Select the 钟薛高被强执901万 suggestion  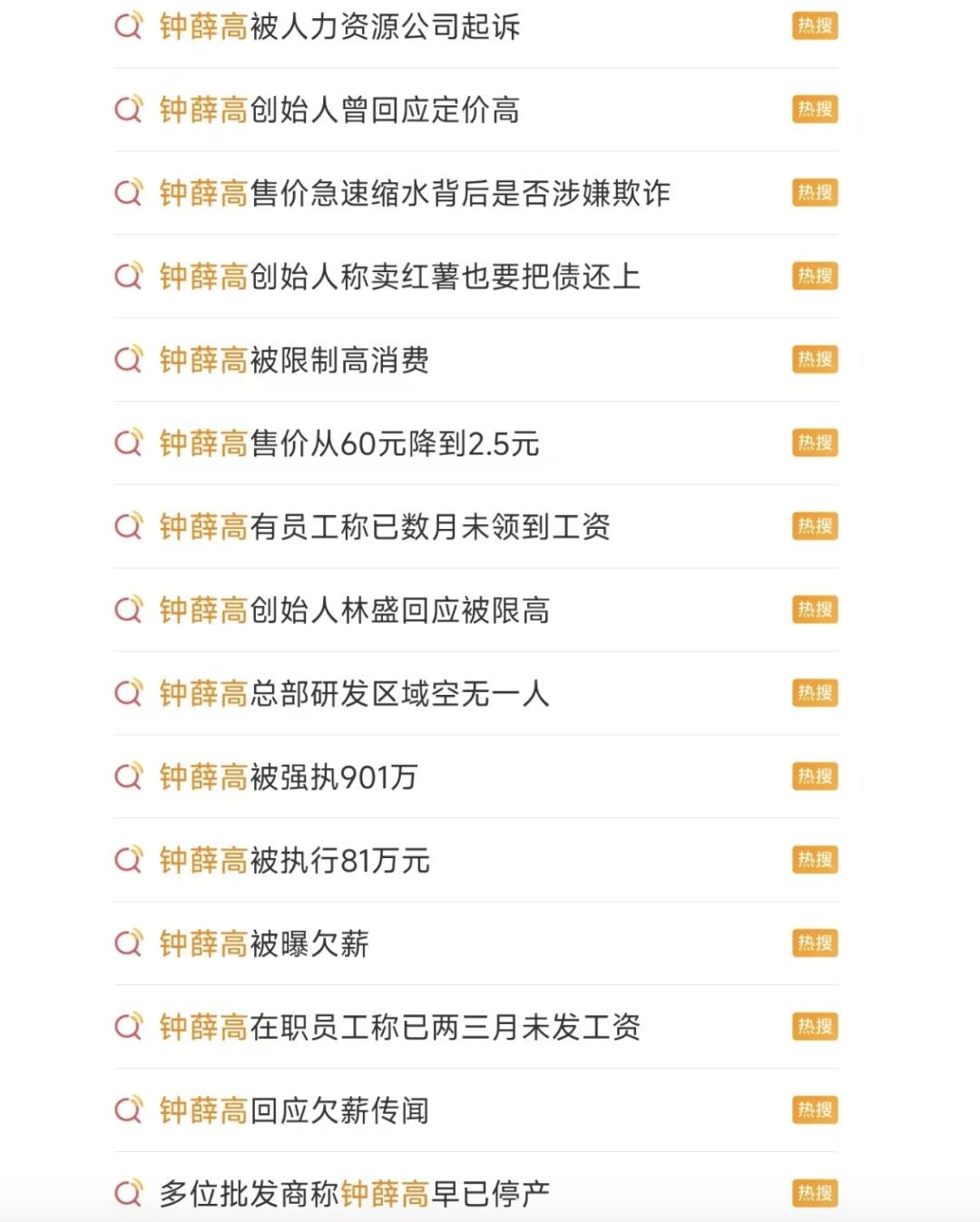pos(289,777)
